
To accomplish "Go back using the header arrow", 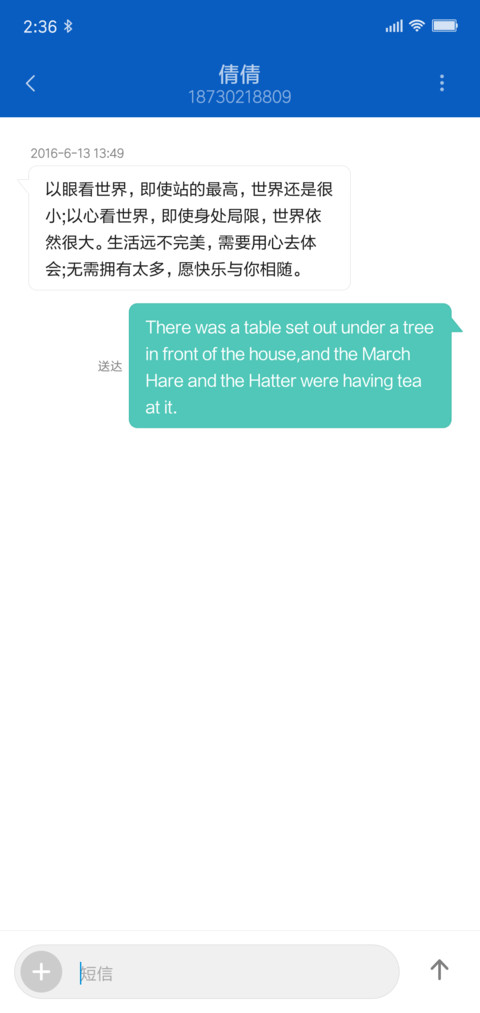I will [30, 83].
